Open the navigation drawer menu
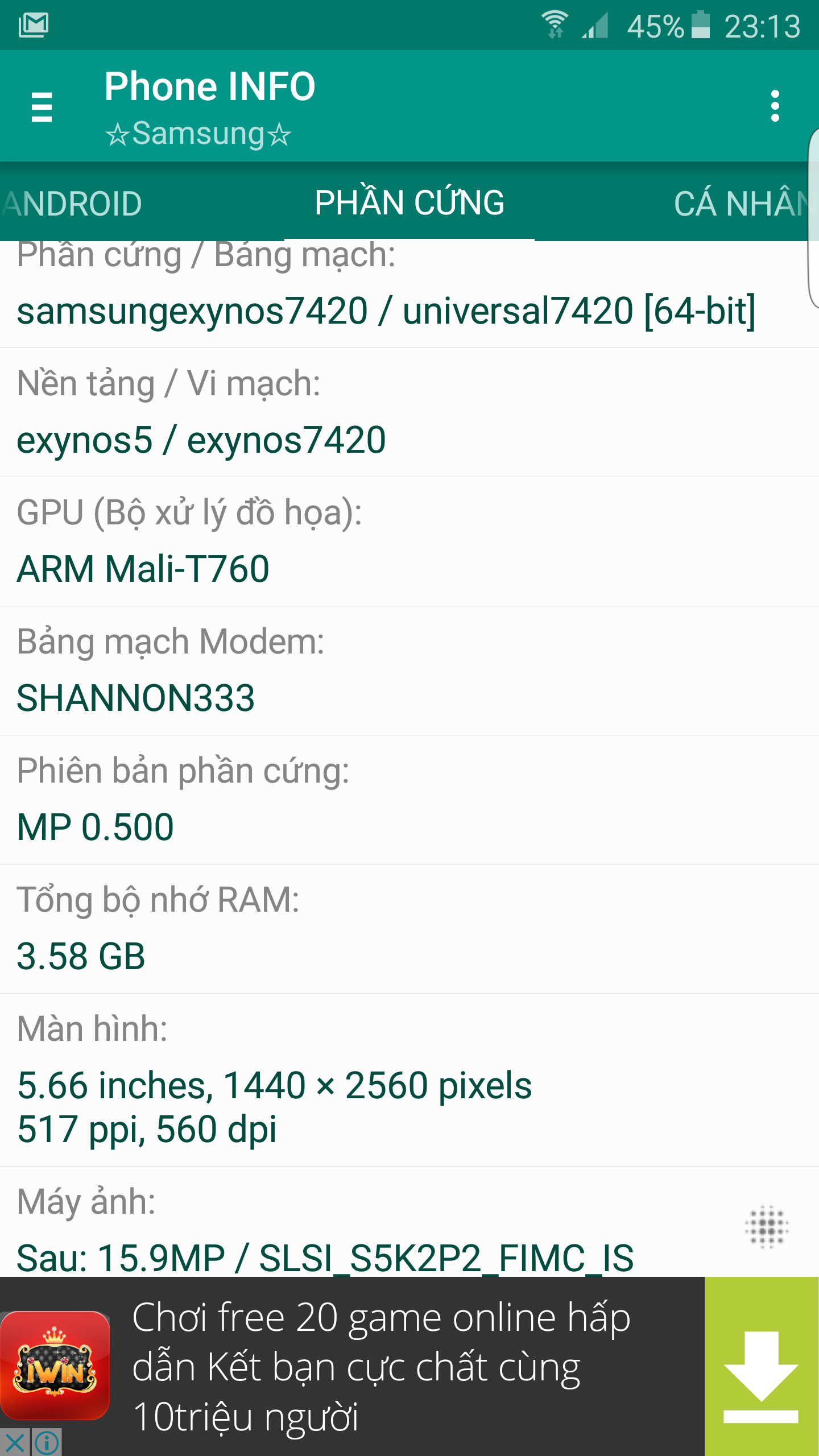This screenshot has height=1456, width=819. [x=42, y=106]
